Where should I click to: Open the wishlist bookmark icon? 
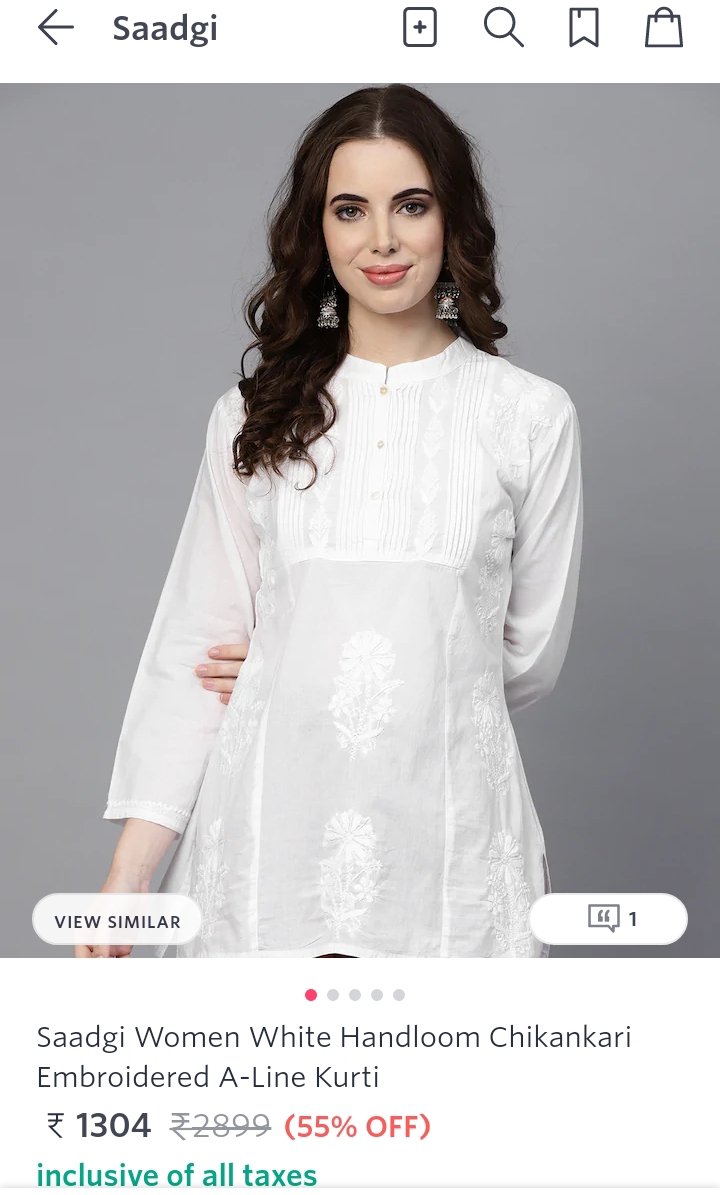[x=584, y=28]
